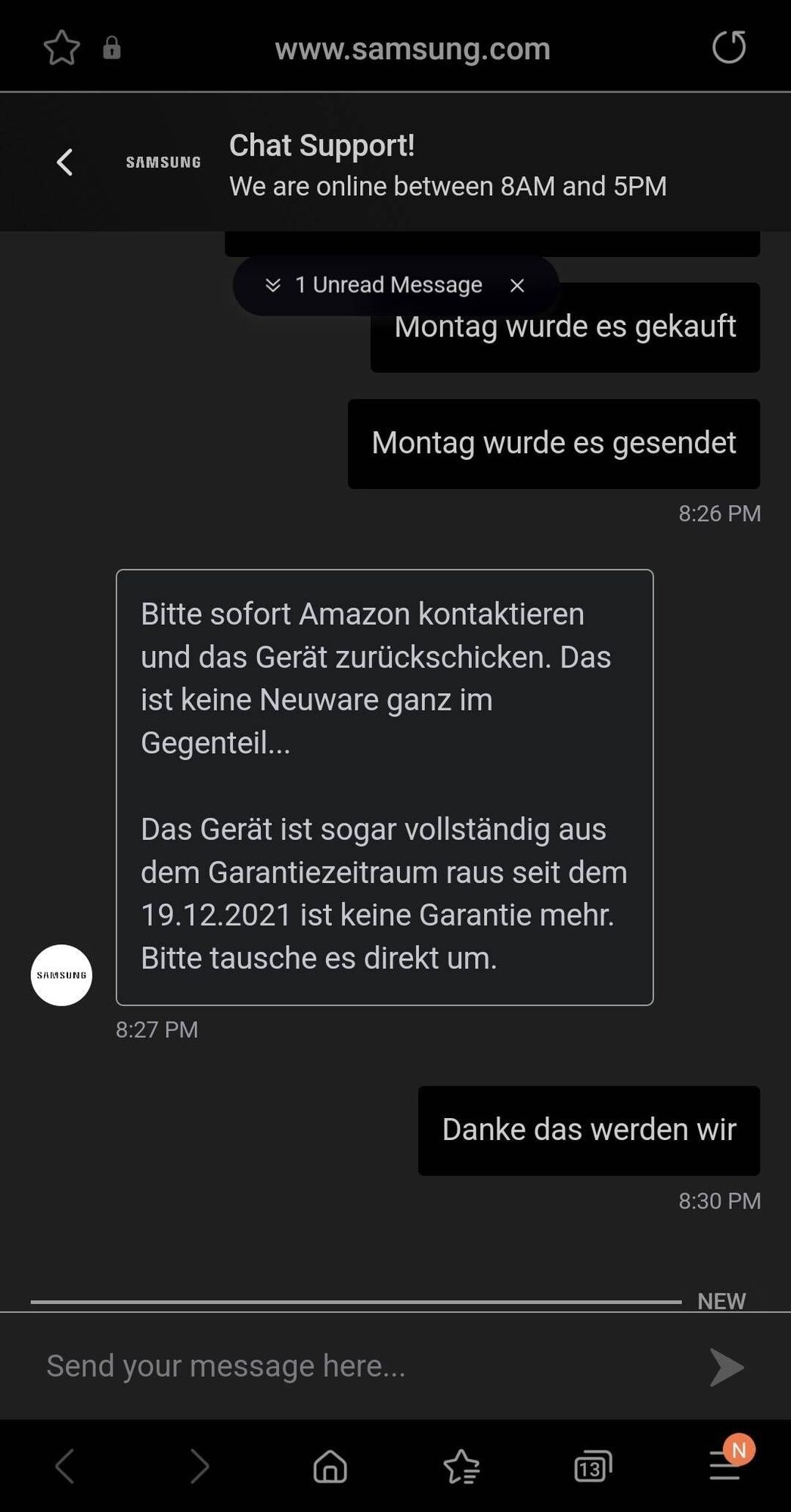Reload the Samsung page
The width and height of the screenshot is (791, 1512).
pyautogui.click(x=729, y=48)
